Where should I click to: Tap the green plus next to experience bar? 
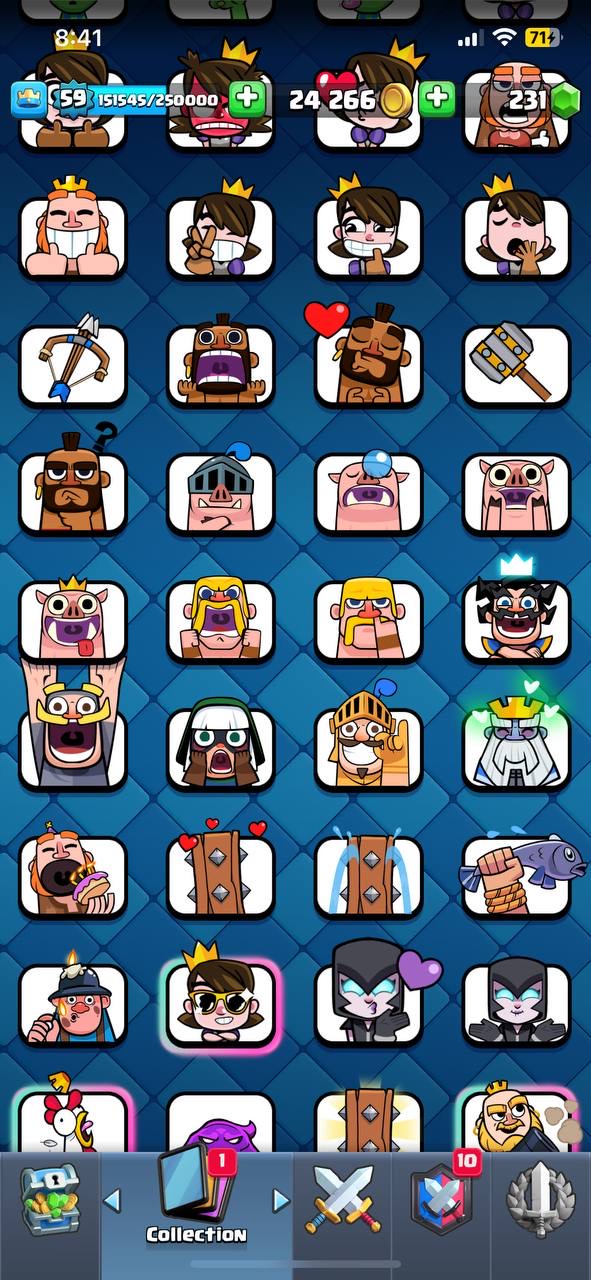pyautogui.click(x=247, y=99)
